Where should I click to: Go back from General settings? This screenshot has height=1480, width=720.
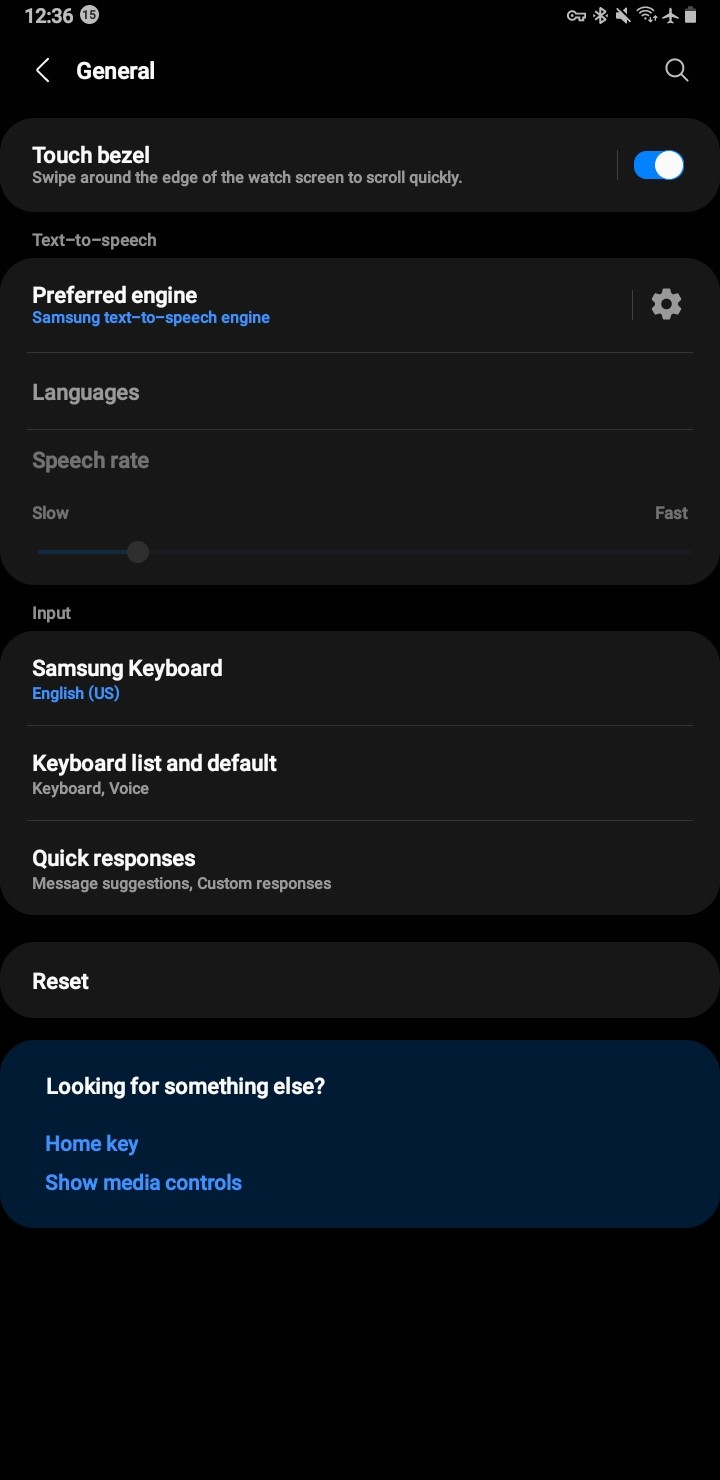pyautogui.click(x=42, y=70)
